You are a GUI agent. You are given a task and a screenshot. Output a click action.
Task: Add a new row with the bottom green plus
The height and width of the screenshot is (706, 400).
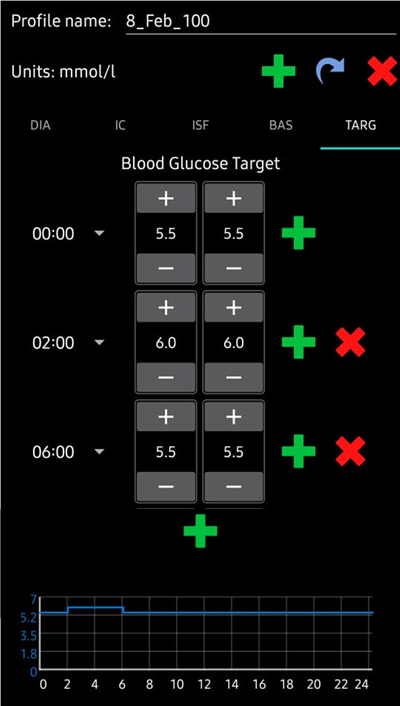[200, 531]
